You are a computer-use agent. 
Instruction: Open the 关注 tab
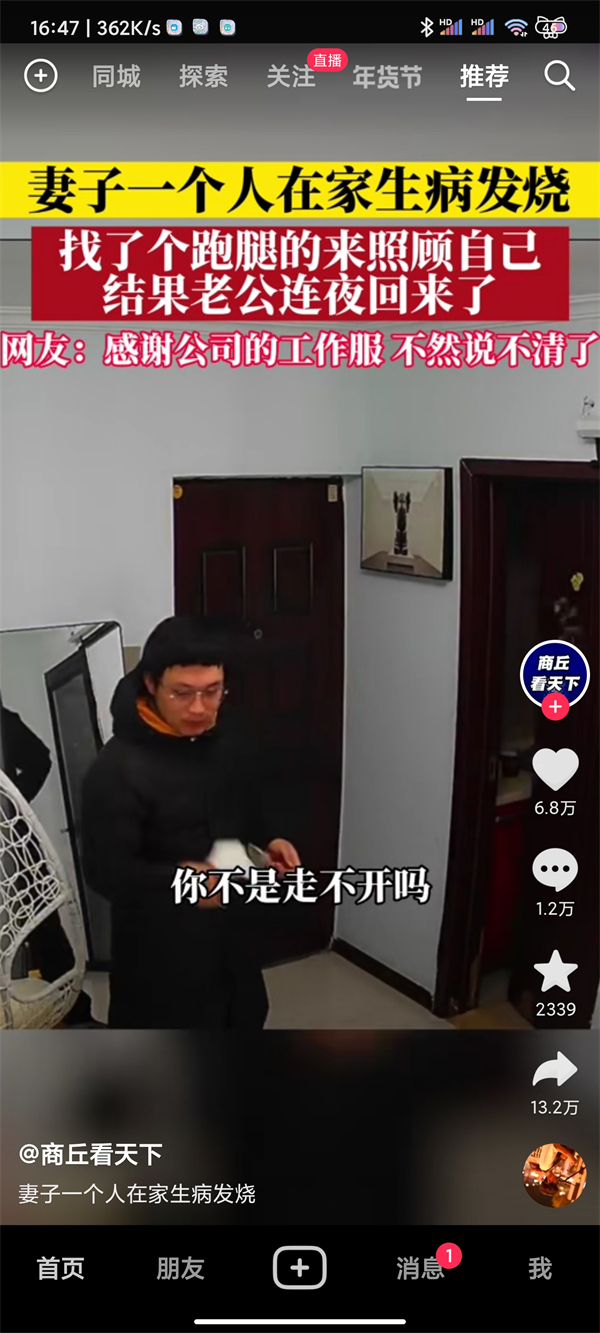coord(290,76)
